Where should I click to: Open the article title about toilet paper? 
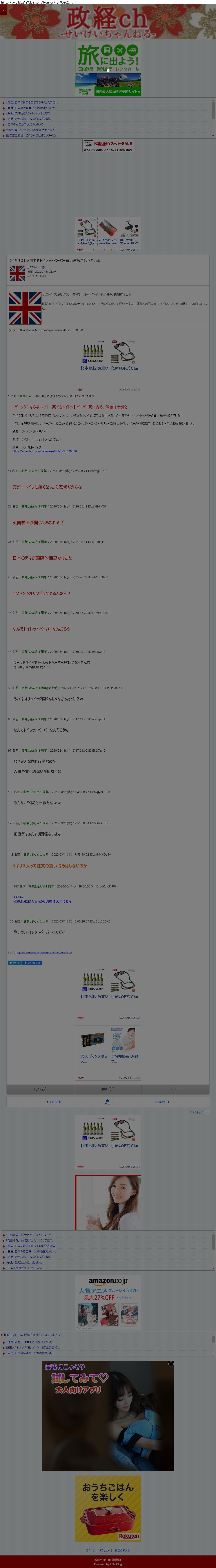click(55, 260)
